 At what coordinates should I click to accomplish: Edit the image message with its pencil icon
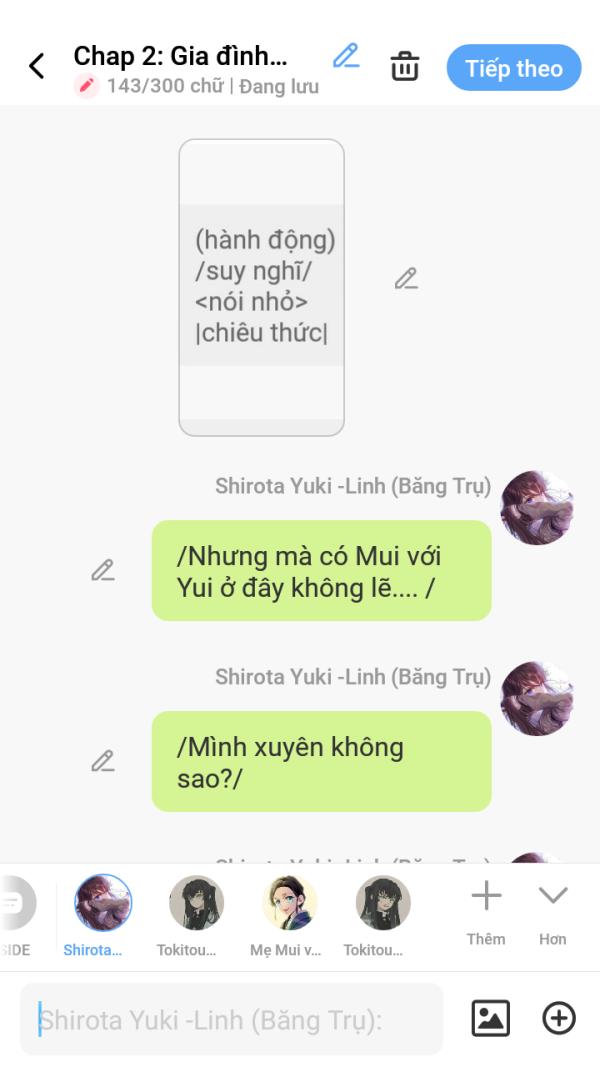[405, 279]
